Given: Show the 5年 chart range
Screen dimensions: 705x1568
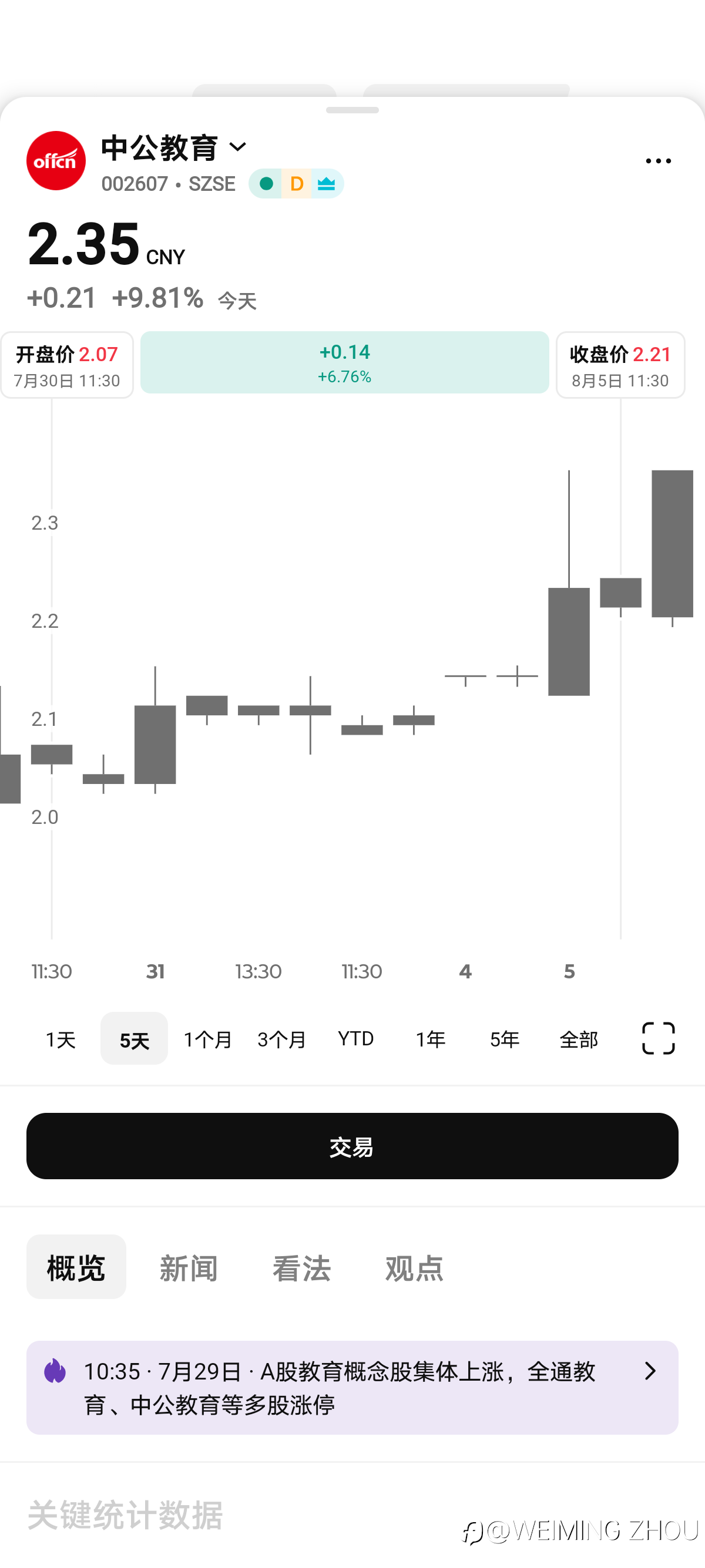Looking at the screenshot, I should click(505, 1038).
